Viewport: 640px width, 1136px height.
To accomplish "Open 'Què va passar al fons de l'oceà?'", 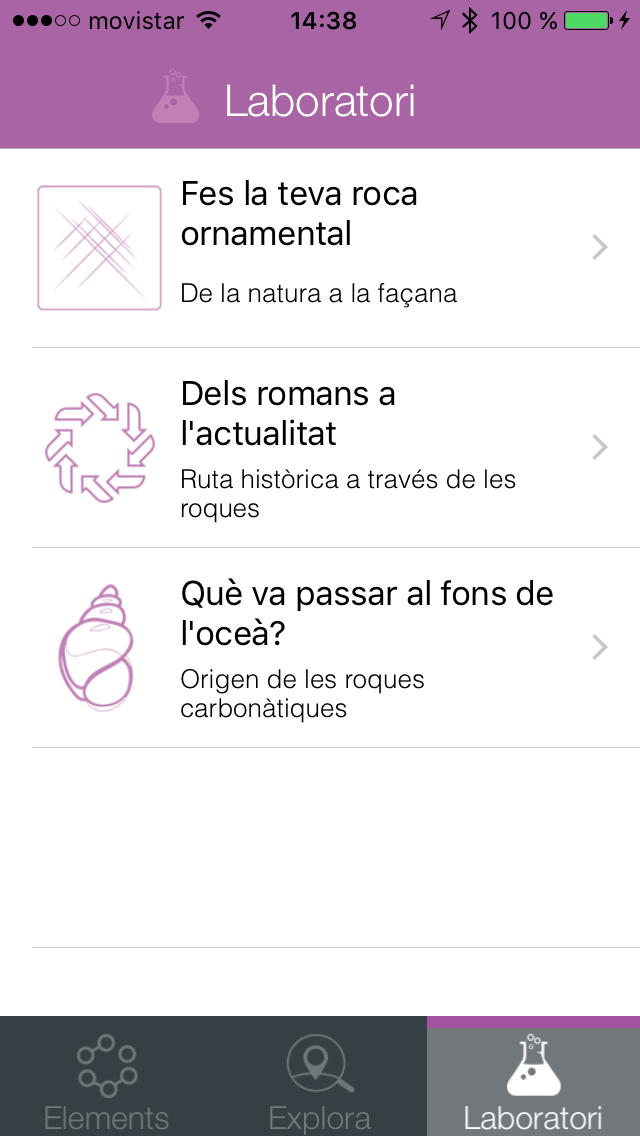I will point(320,648).
